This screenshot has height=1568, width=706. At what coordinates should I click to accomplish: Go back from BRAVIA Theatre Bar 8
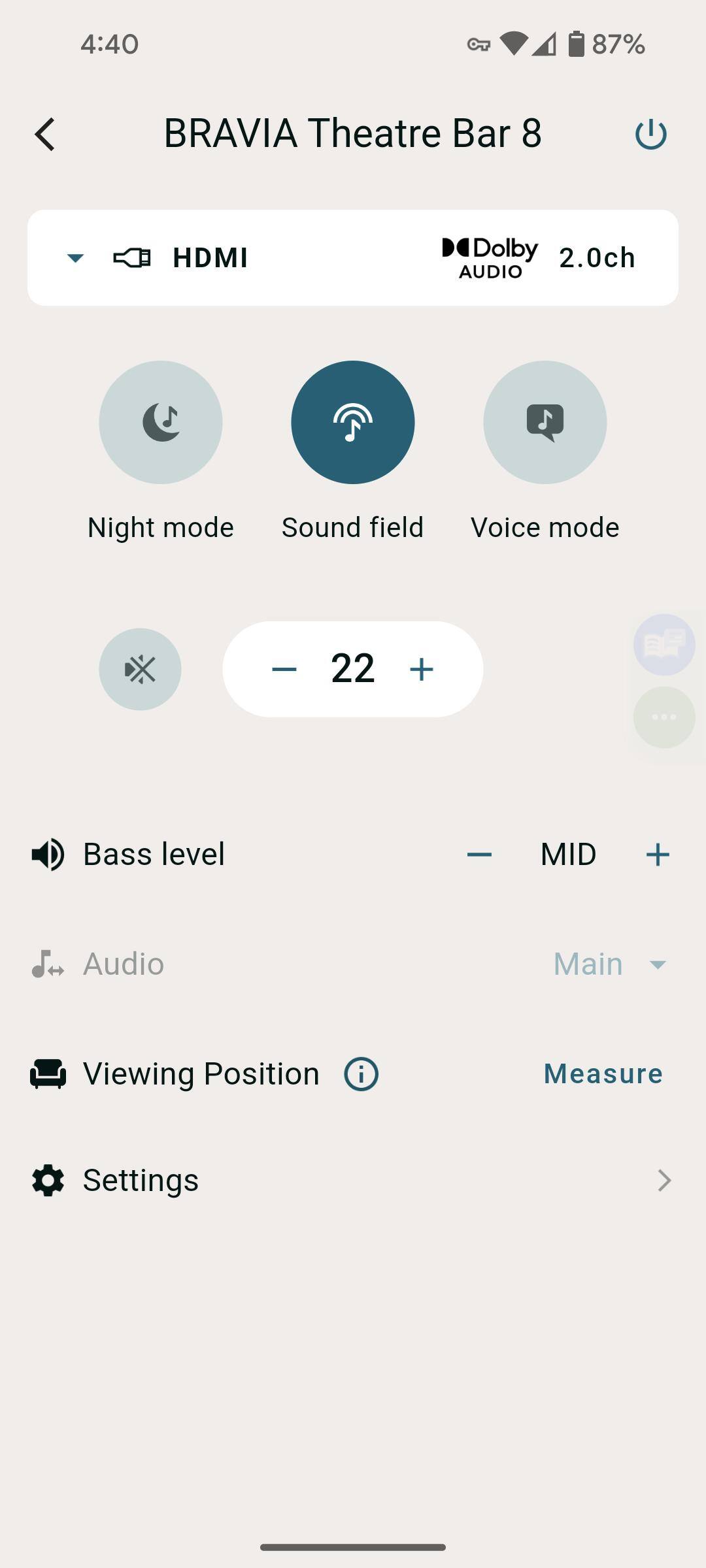coord(45,135)
